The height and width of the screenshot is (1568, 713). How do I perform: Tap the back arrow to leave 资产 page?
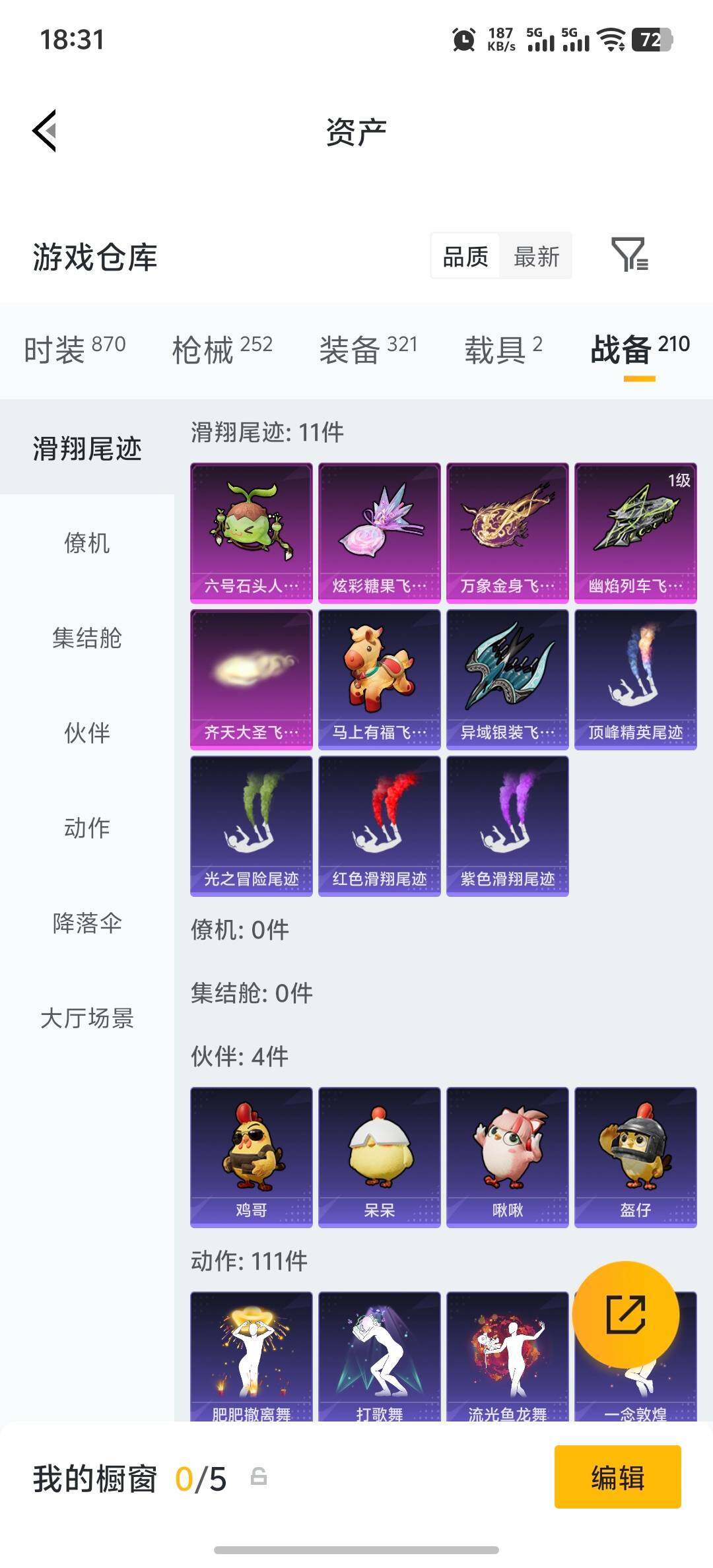pyautogui.click(x=44, y=131)
